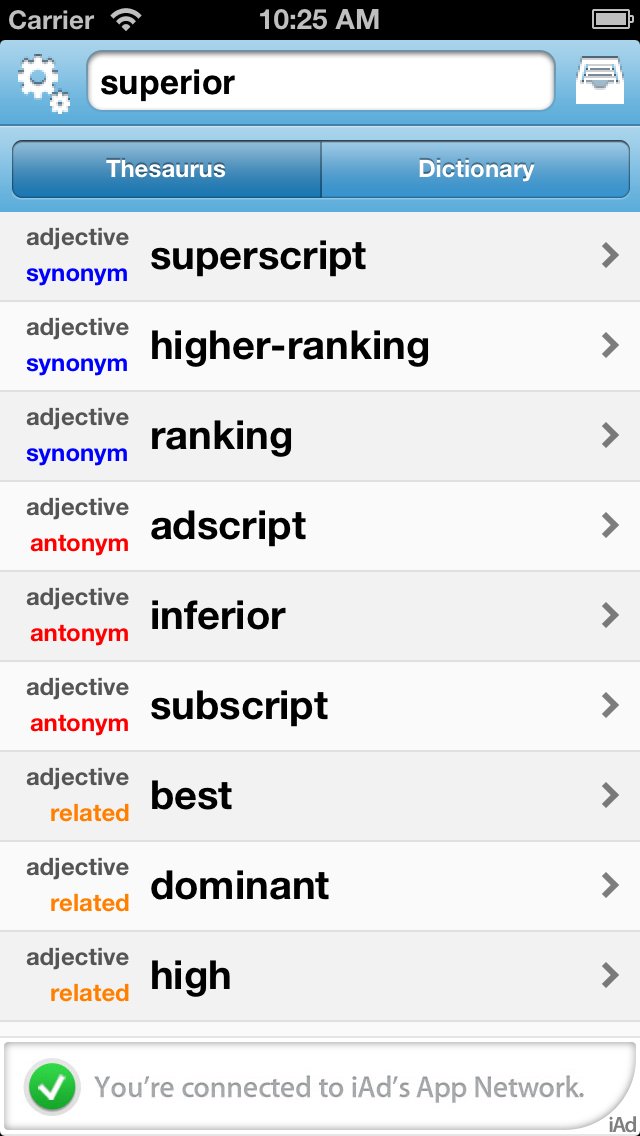View the related word best
Viewport: 640px width, 1136px height.
coord(320,796)
